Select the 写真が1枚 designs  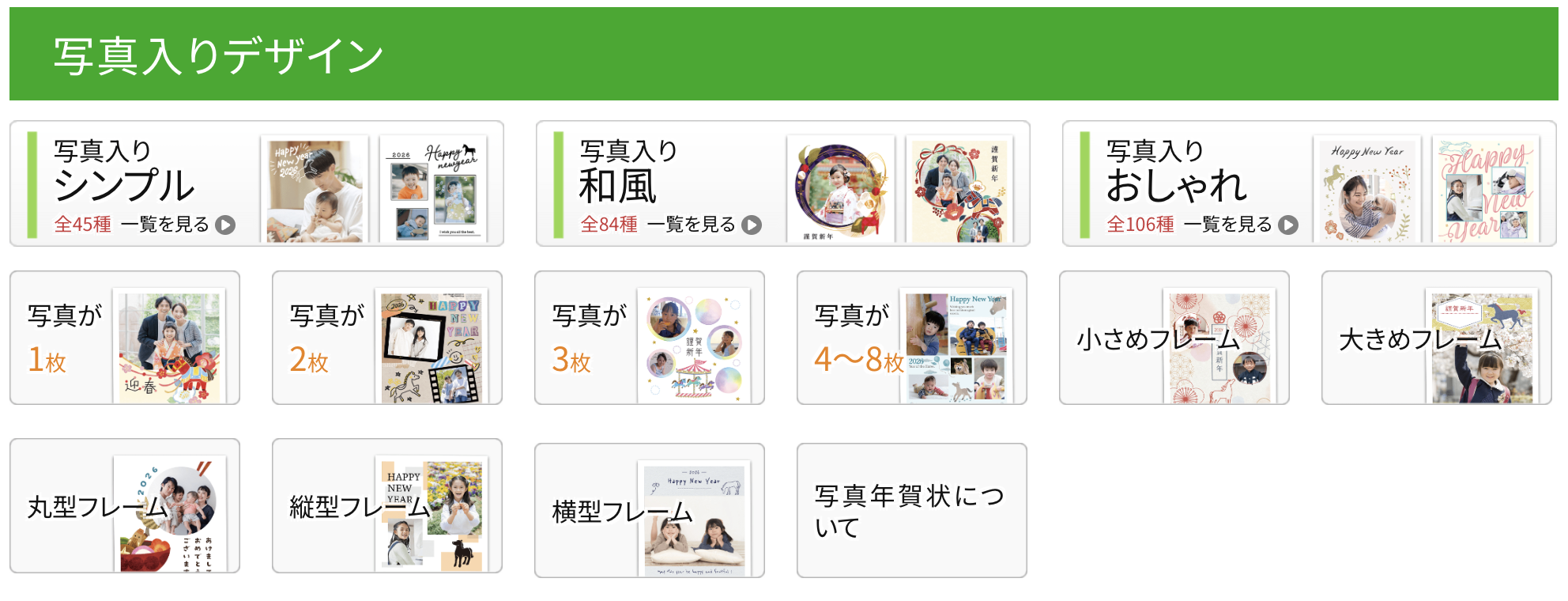[125, 338]
